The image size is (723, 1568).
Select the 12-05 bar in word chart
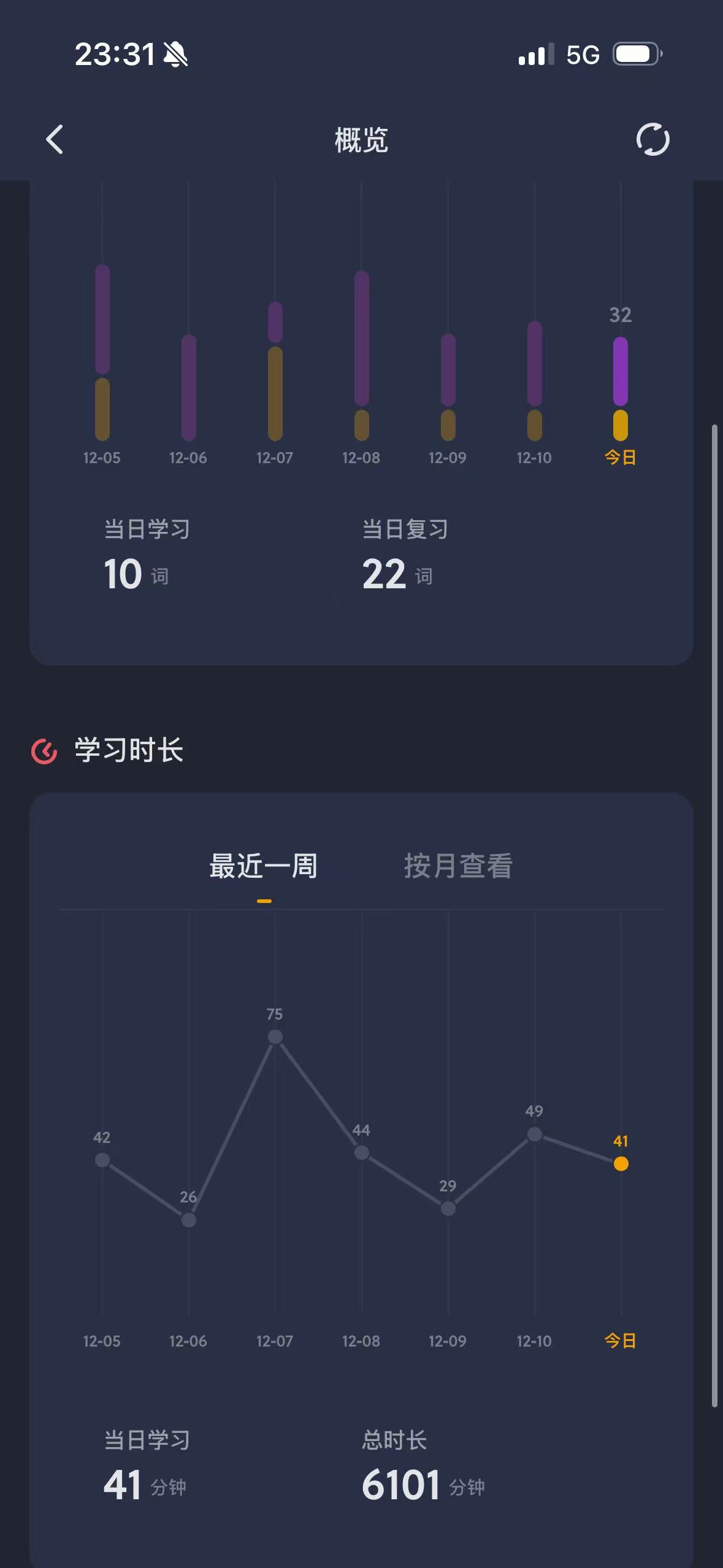click(102, 353)
